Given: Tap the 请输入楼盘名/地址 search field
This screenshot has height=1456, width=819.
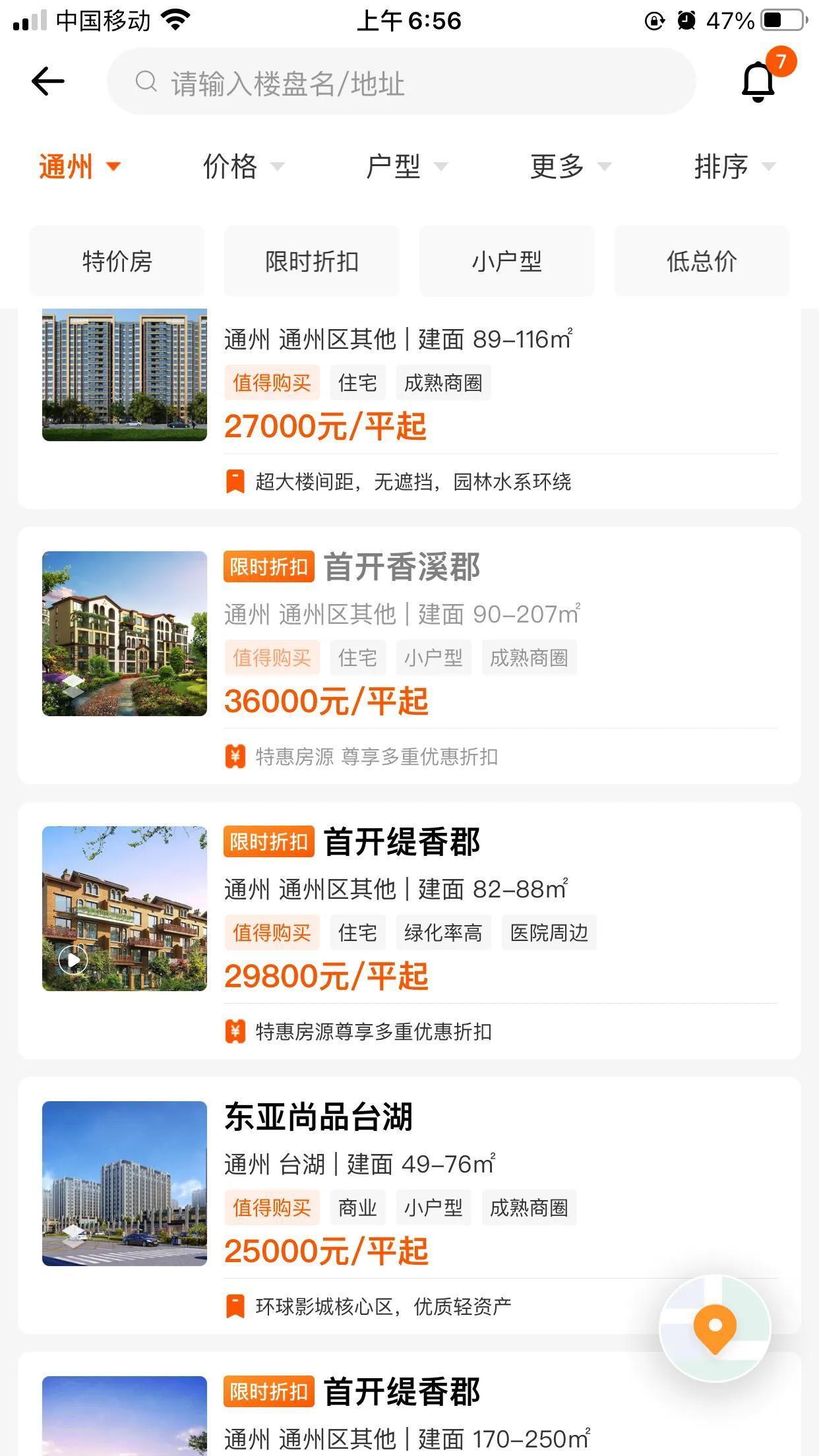Looking at the screenshot, I should [401, 82].
